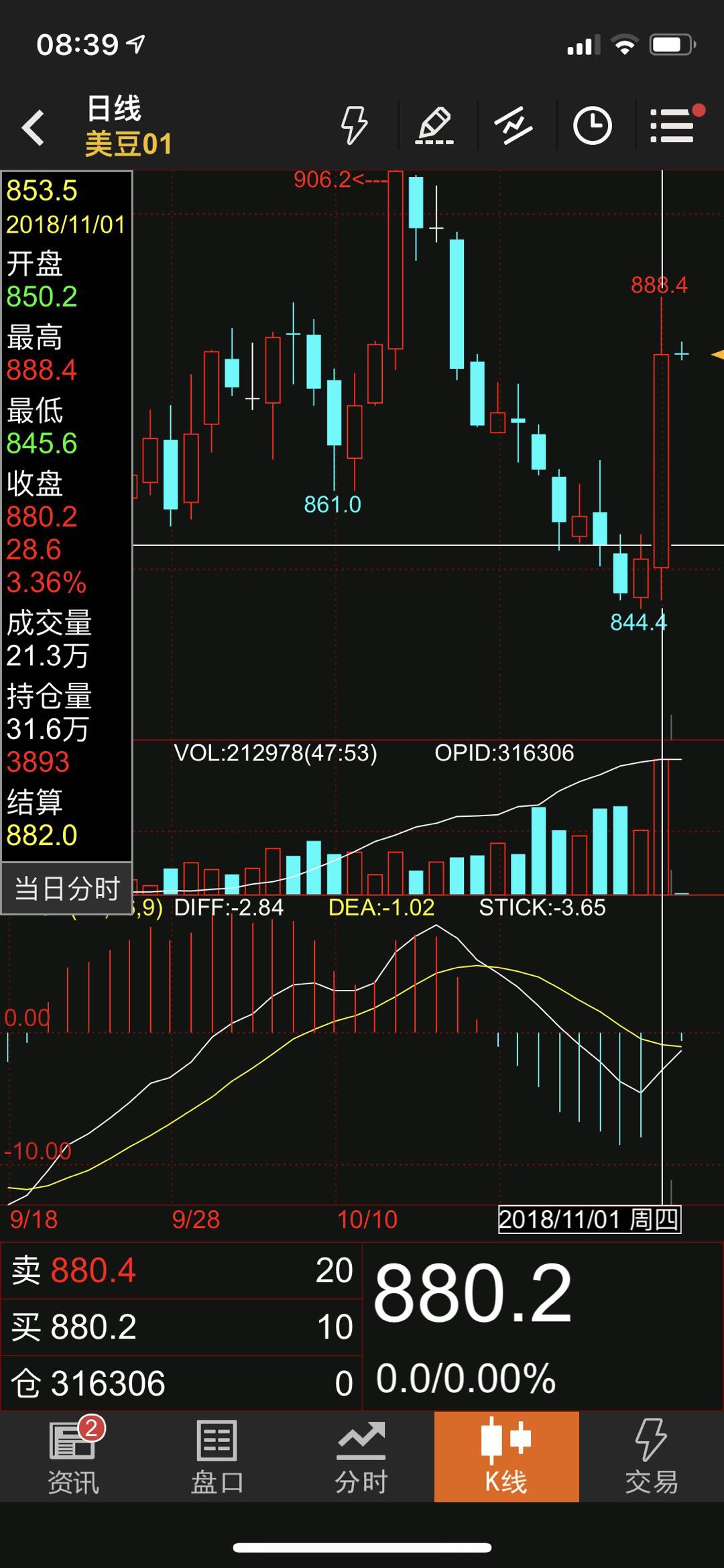The width and height of the screenshot is (724, 1568).
Task: Go back using the arrow icon
Action: point(34,127)
